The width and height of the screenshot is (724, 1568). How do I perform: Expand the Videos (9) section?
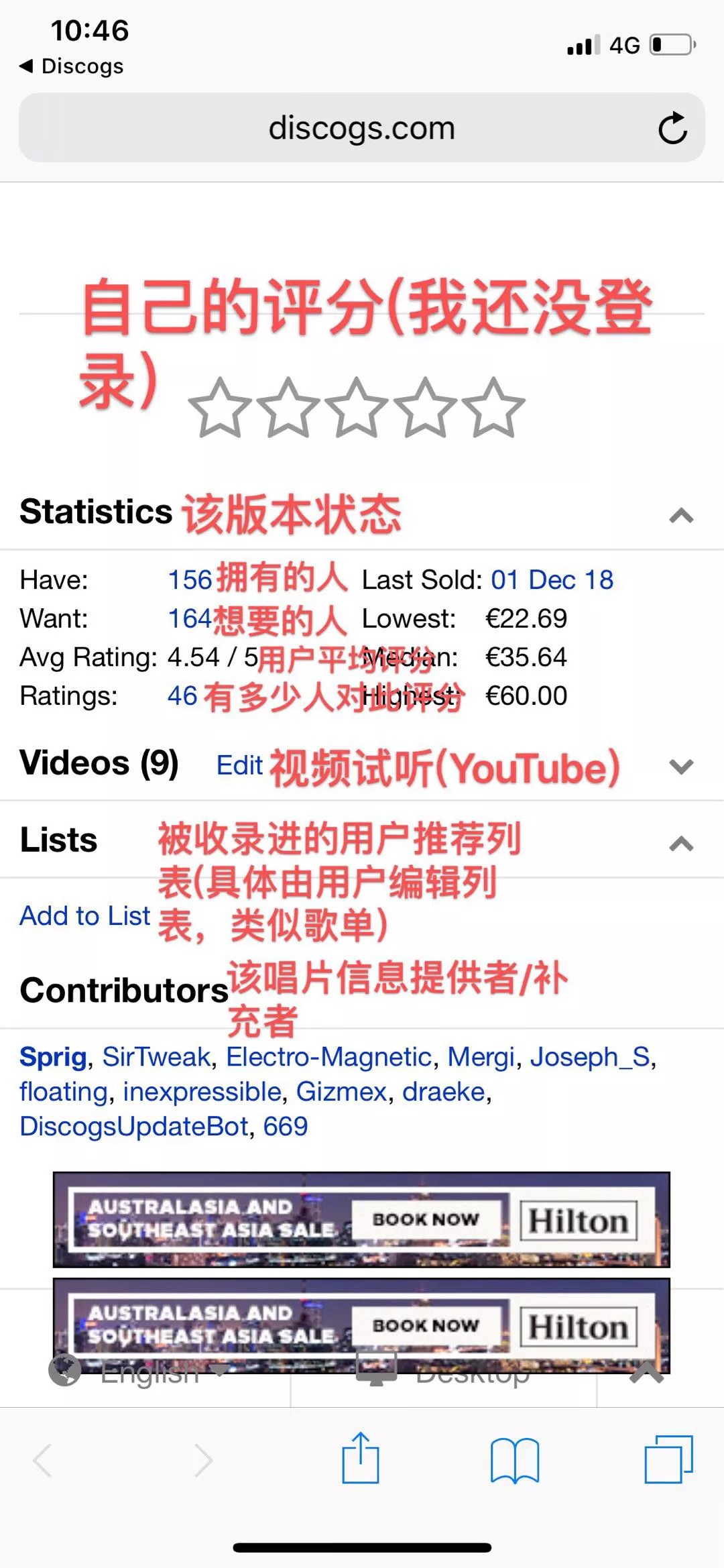(682, 767)
